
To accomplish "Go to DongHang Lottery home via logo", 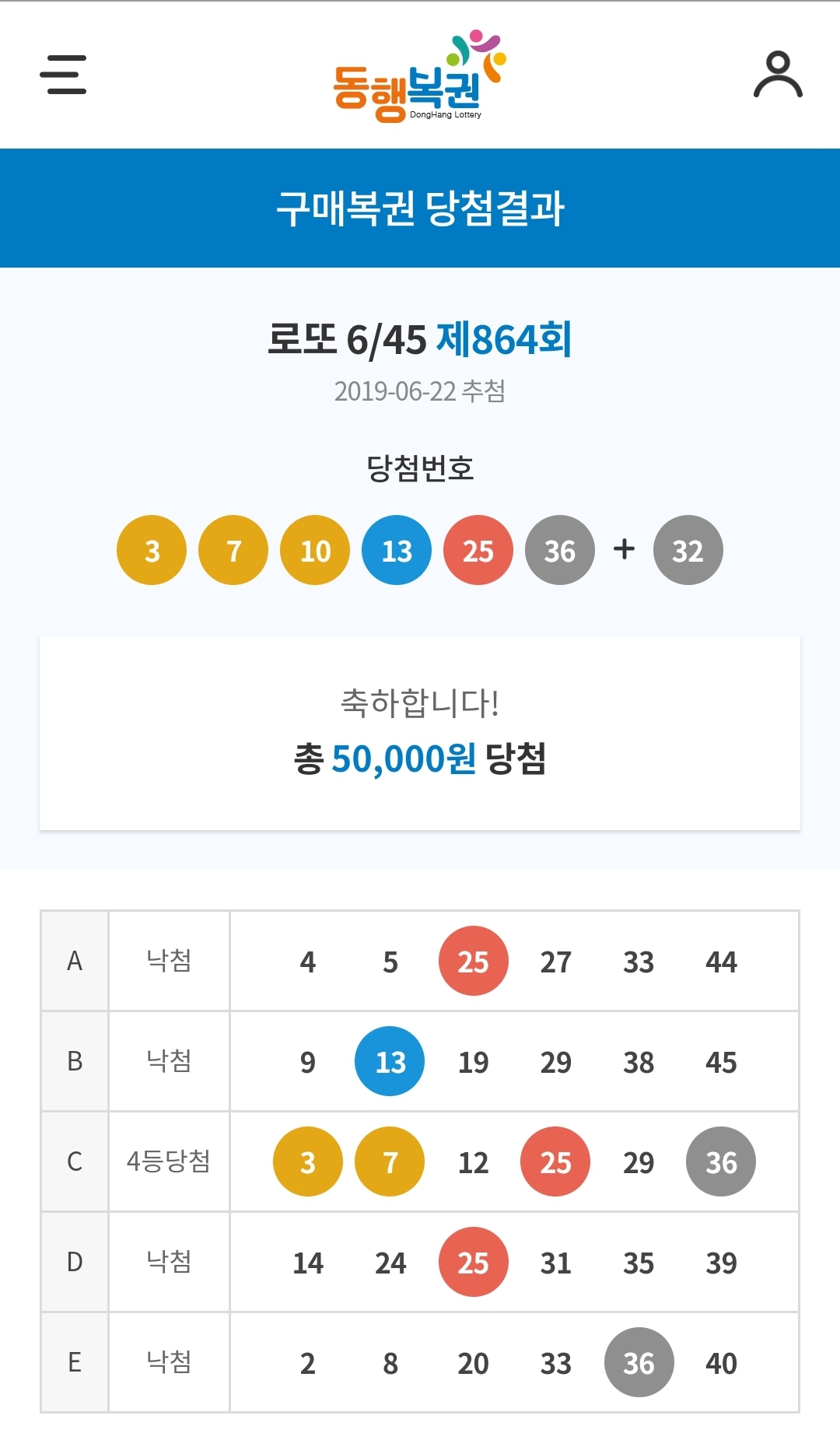I will 419,77.
